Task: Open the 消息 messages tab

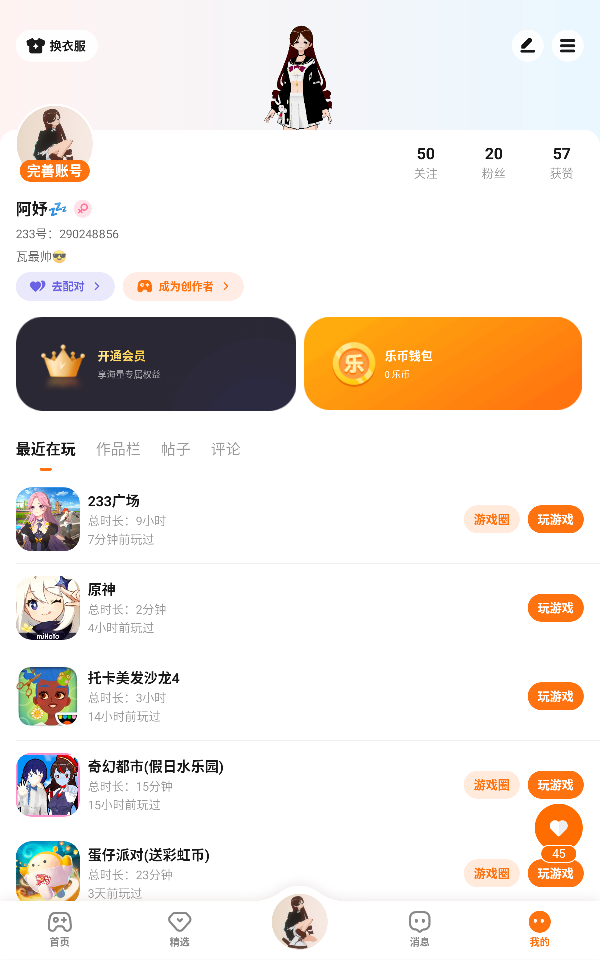Action: pyautogui.click(x=419, y=929)
